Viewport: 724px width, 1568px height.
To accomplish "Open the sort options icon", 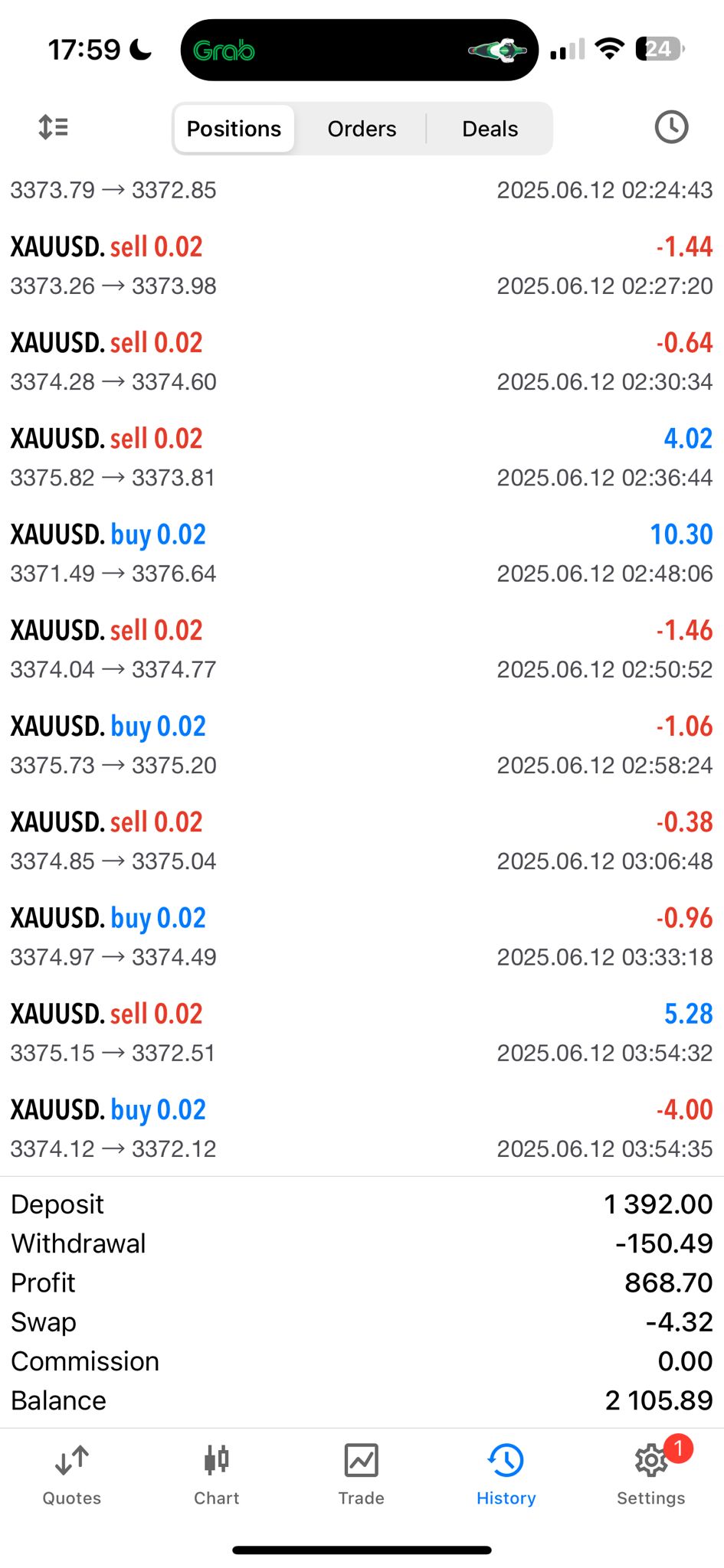I will point(54,127).
